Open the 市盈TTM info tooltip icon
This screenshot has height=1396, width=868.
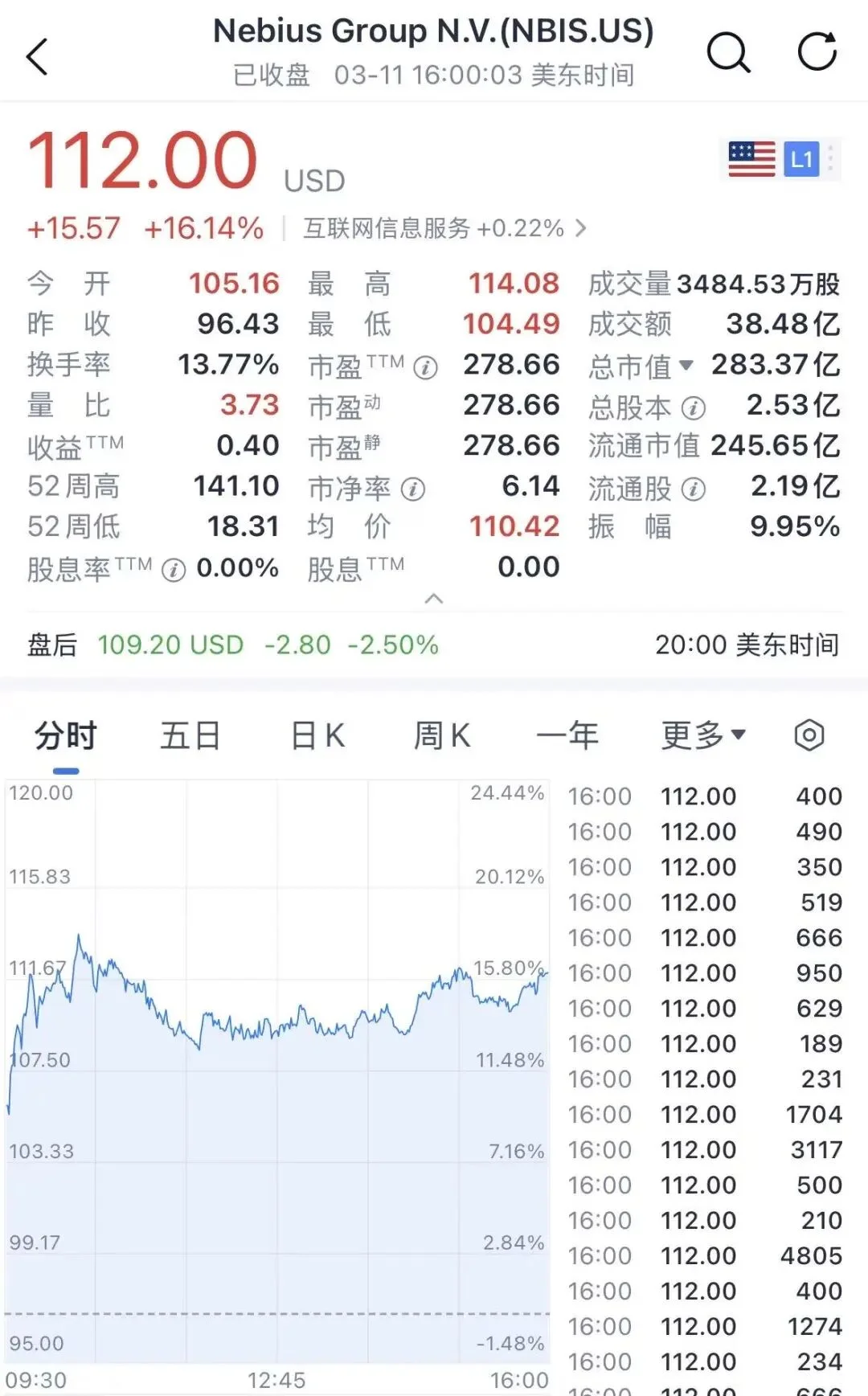click(x=424, y=366)
